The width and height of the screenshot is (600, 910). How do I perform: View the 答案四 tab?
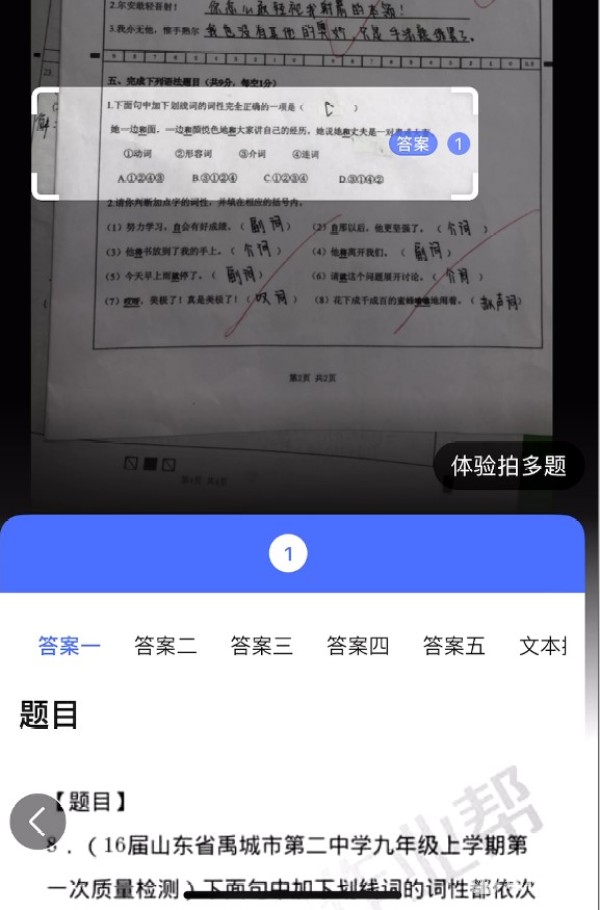pos(357,646)
